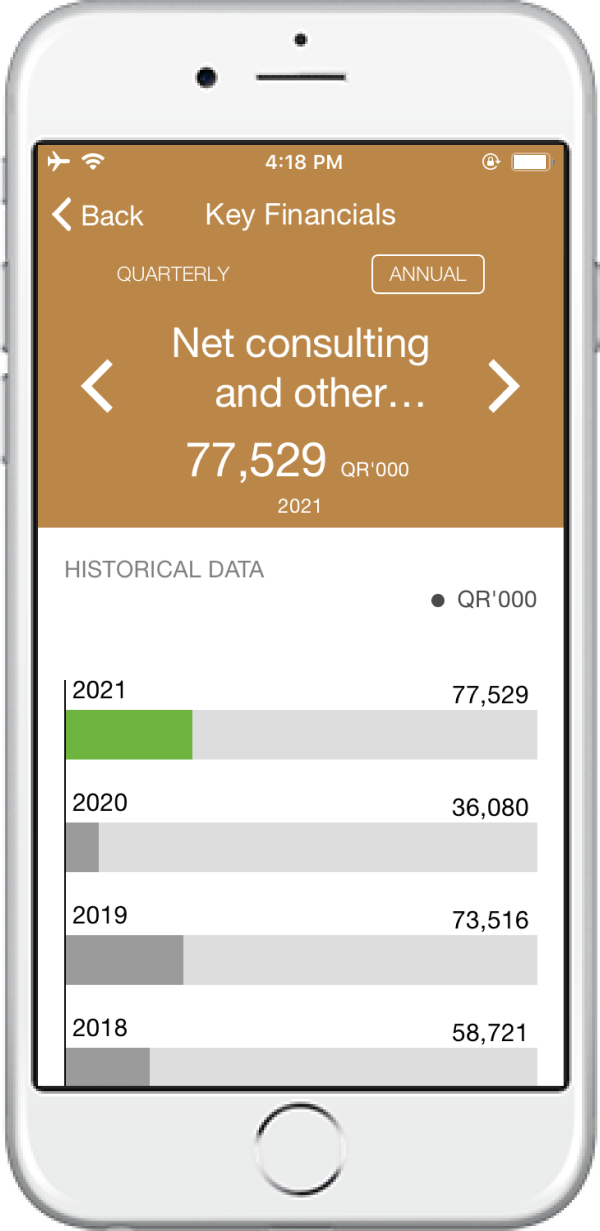Screen dimensions: 600x1231
Task: Show the next financial metric
Action: click(x=504, y=387)
